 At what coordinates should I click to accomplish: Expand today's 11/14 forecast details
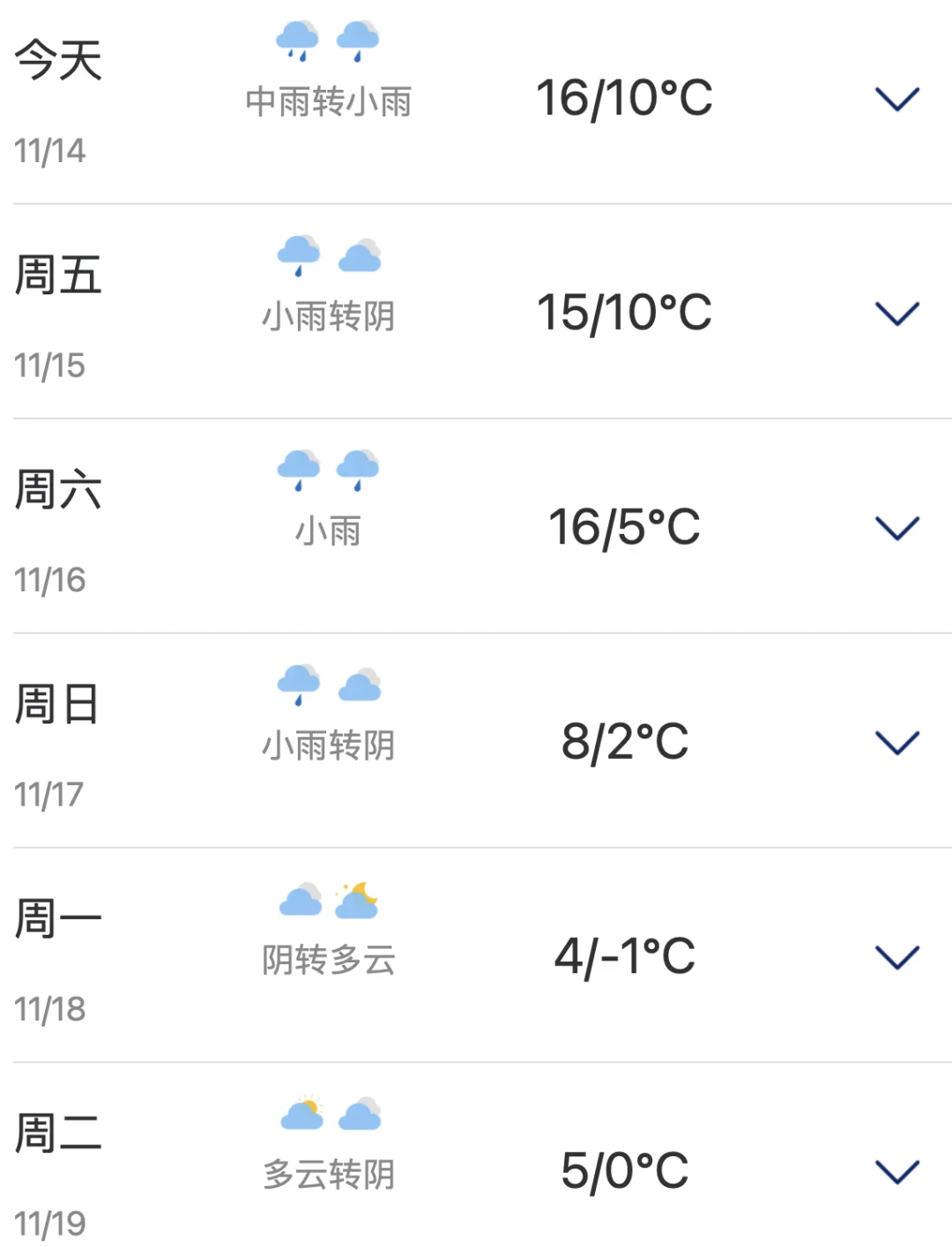coord(896,99)
